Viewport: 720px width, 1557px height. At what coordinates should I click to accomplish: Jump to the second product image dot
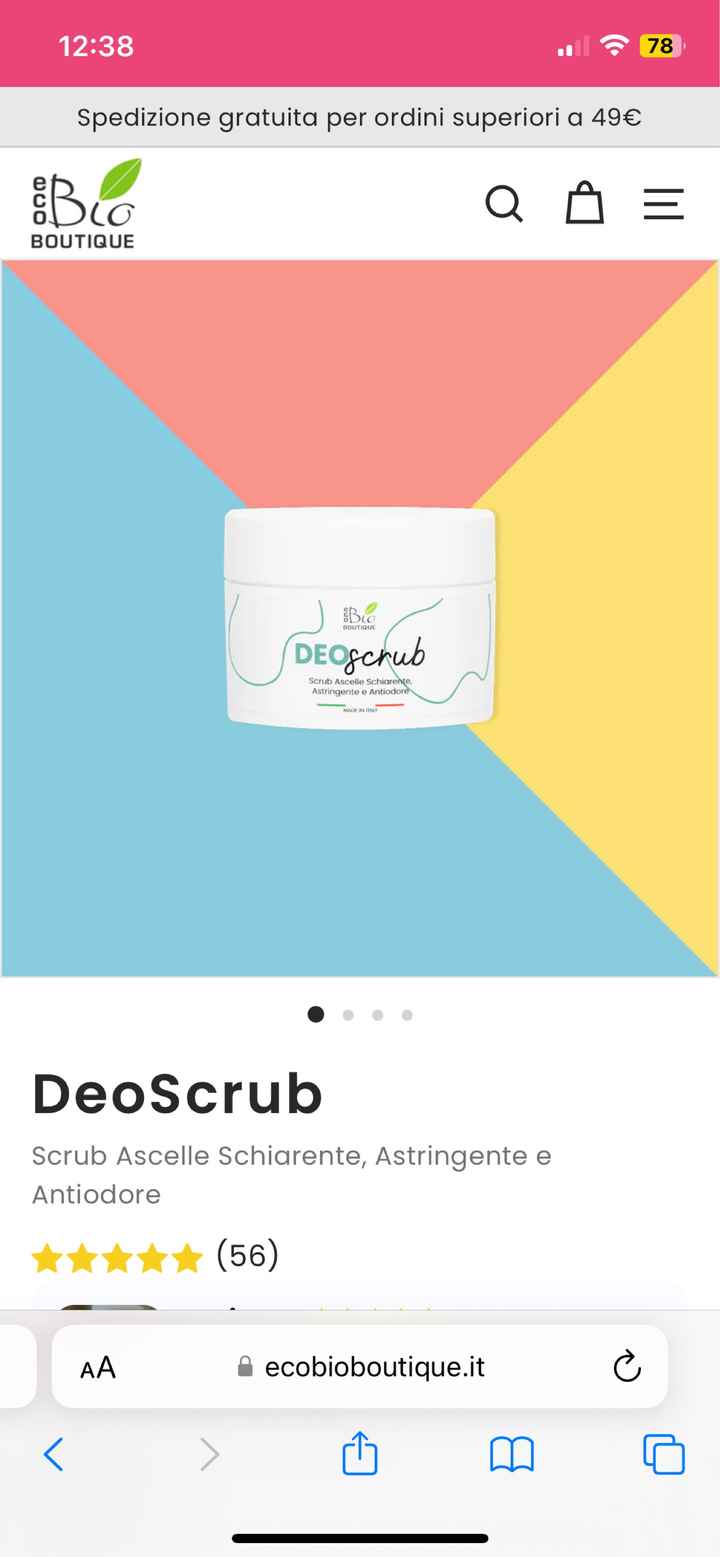point(348,1015)
